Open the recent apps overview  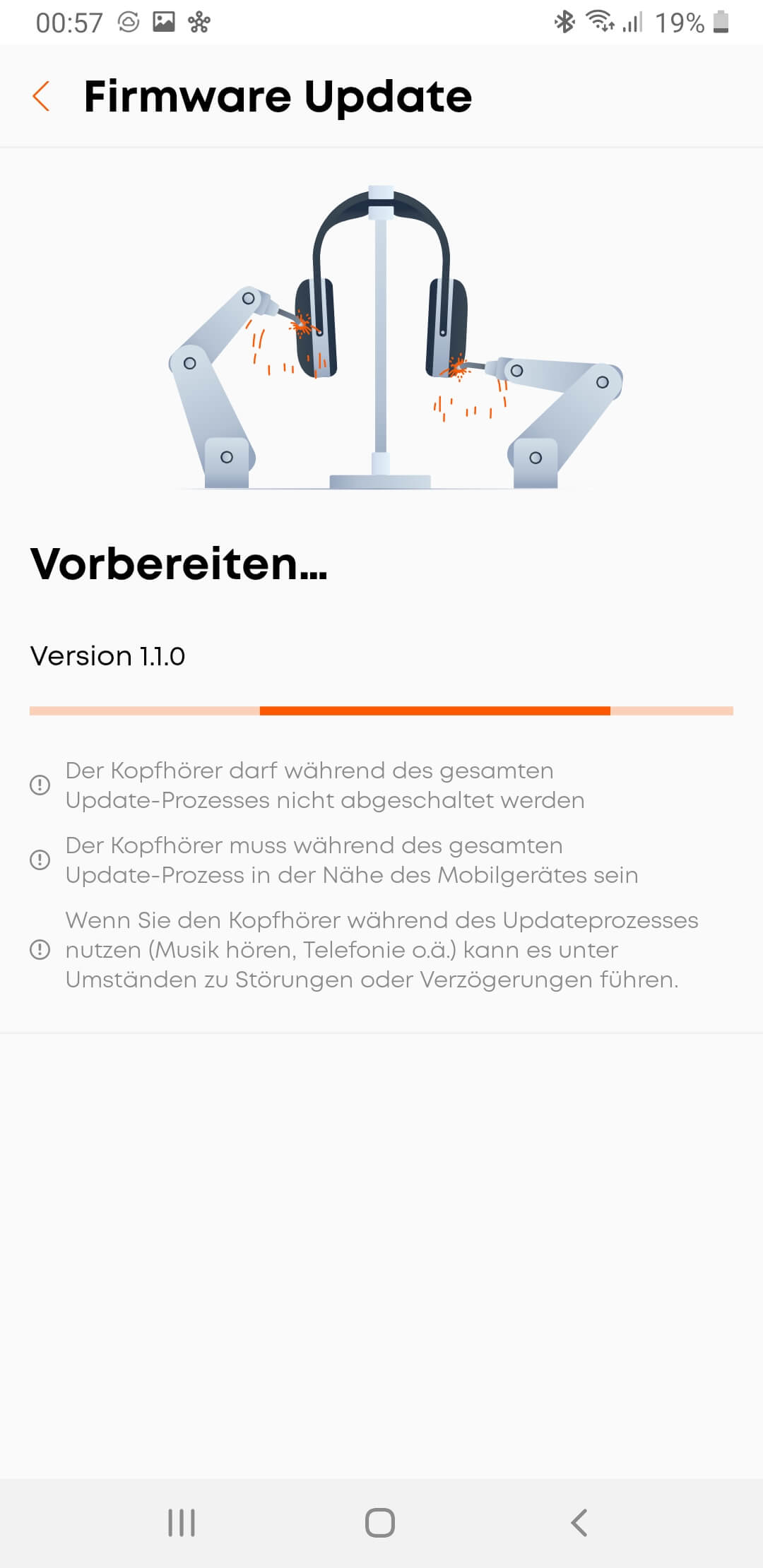tap(182, 1522)
